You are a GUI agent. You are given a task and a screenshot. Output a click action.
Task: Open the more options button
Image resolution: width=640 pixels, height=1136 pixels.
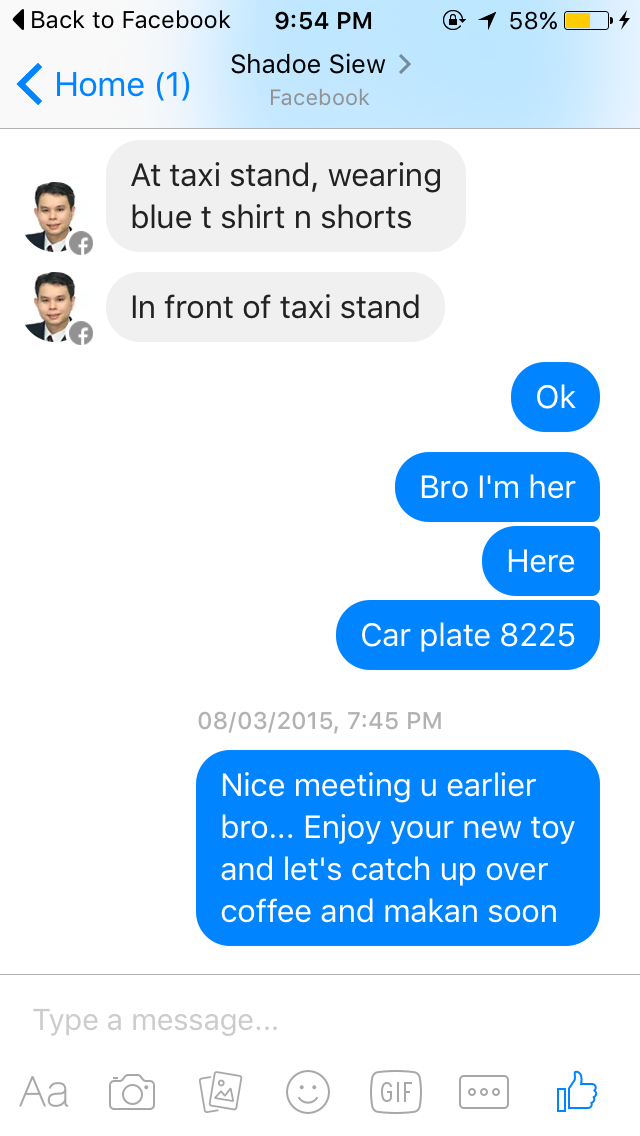click(x=484, y=1092)
